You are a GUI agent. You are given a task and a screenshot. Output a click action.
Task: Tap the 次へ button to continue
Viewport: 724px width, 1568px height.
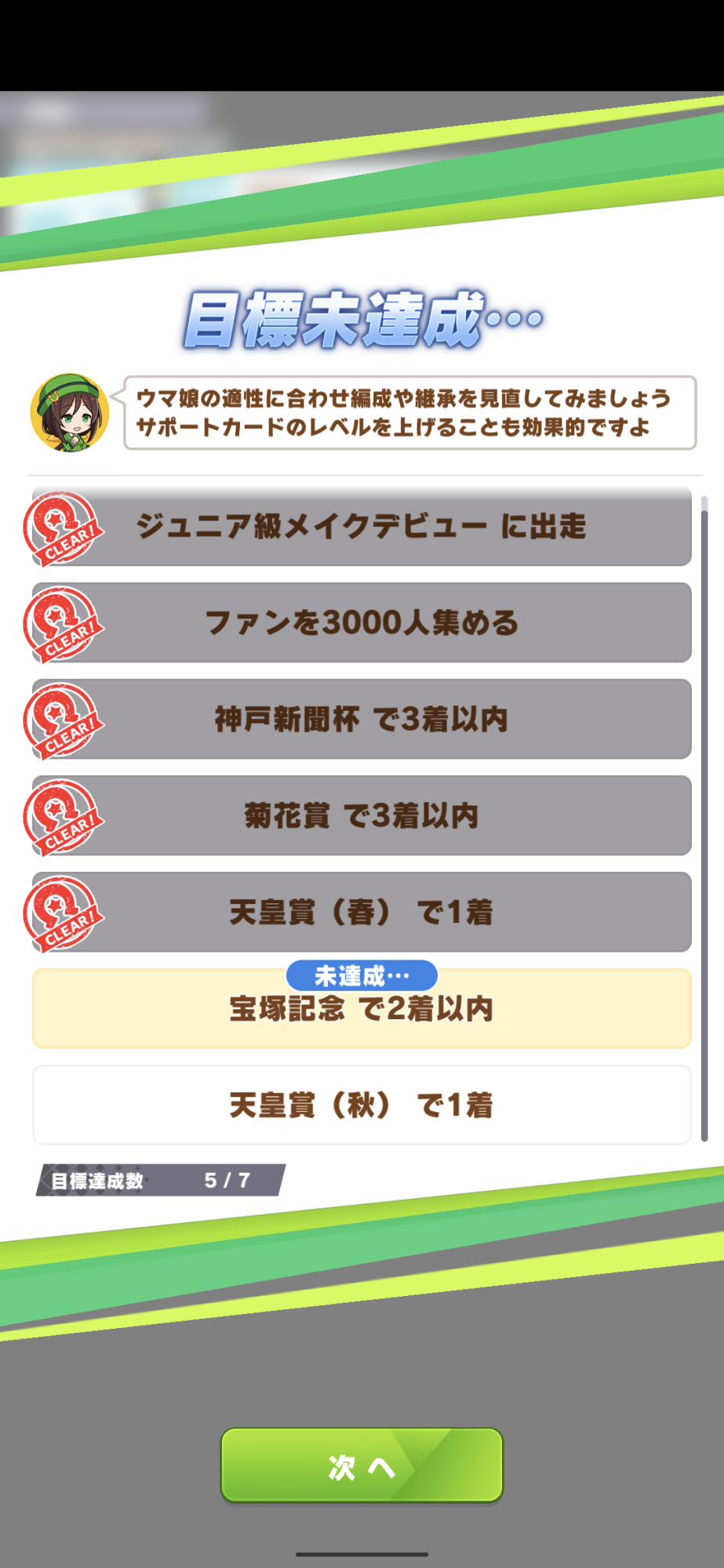click(x=362, y=1465)
